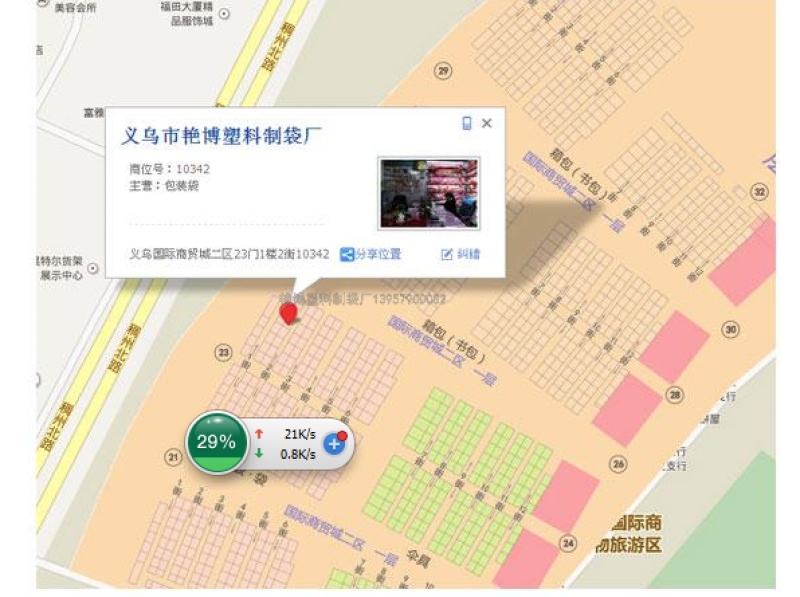Tap the blue plus button on speed widget
Image resolution: width=800 pixels, height=597 pixels.
tap(334, 444)
